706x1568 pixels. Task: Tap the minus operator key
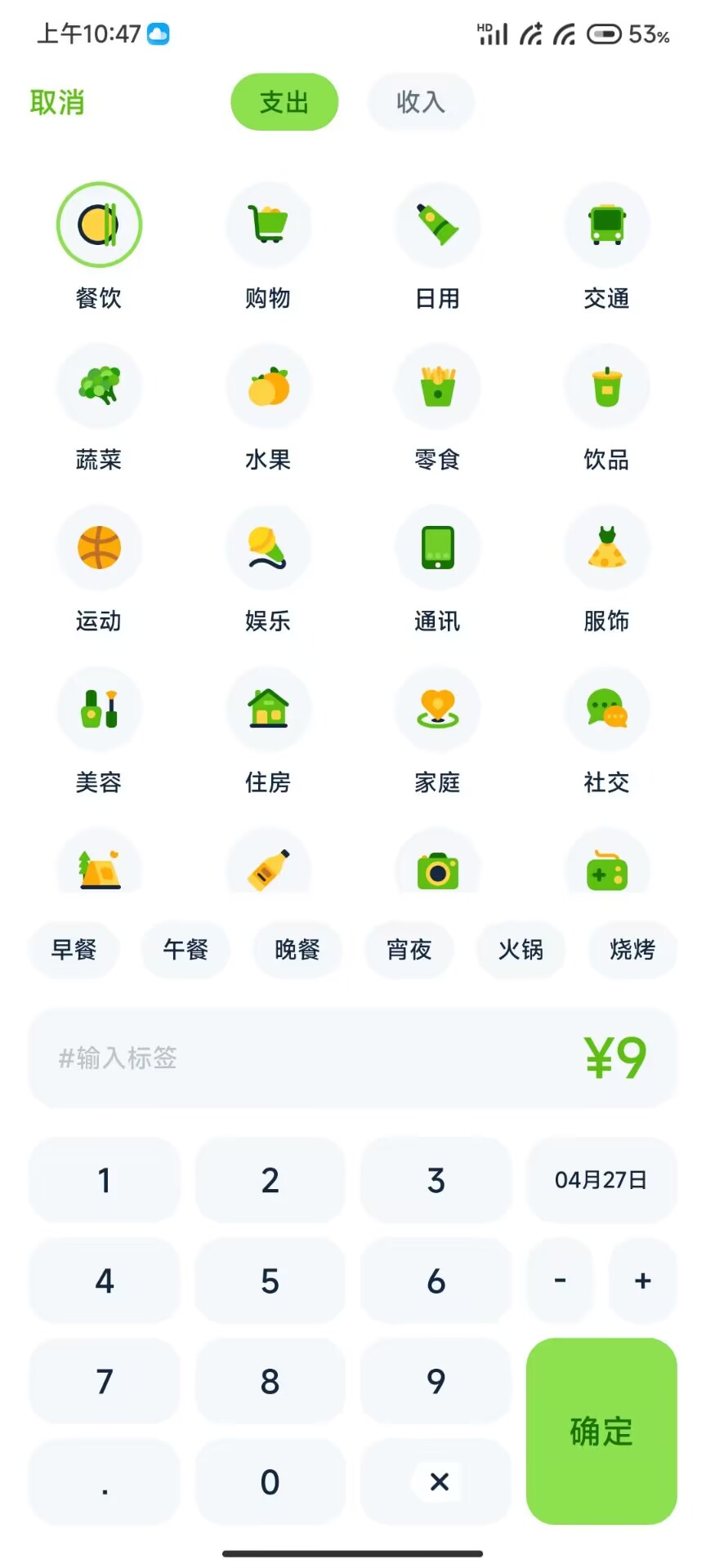(x=560, y=1281)
